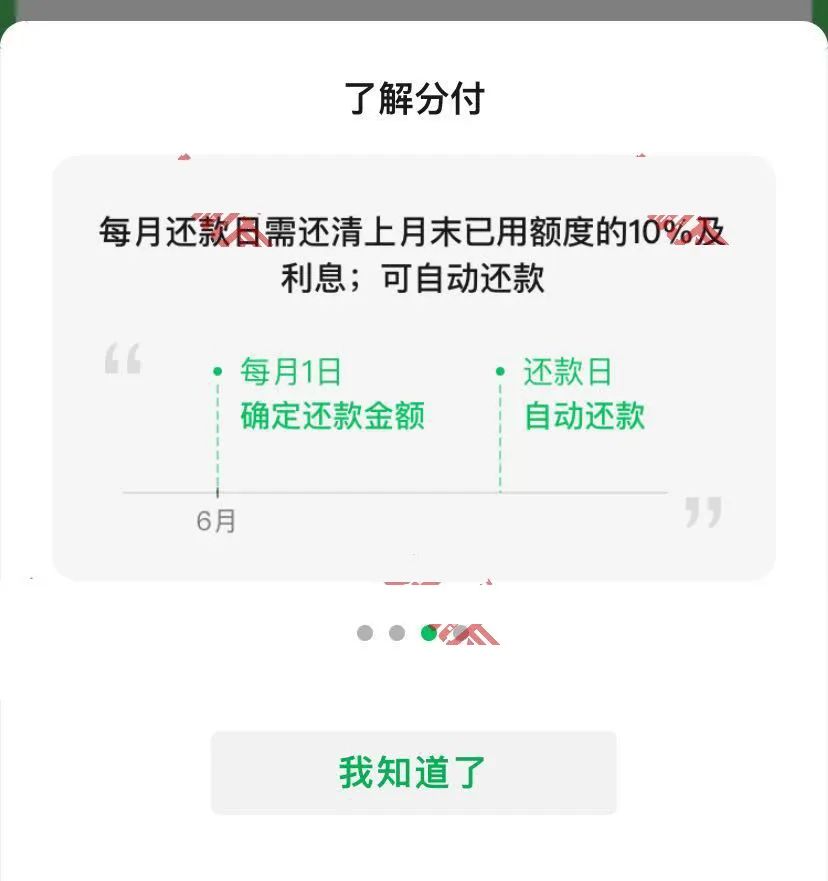Jump to the first page indicator dot

click(x=365, y=633)
